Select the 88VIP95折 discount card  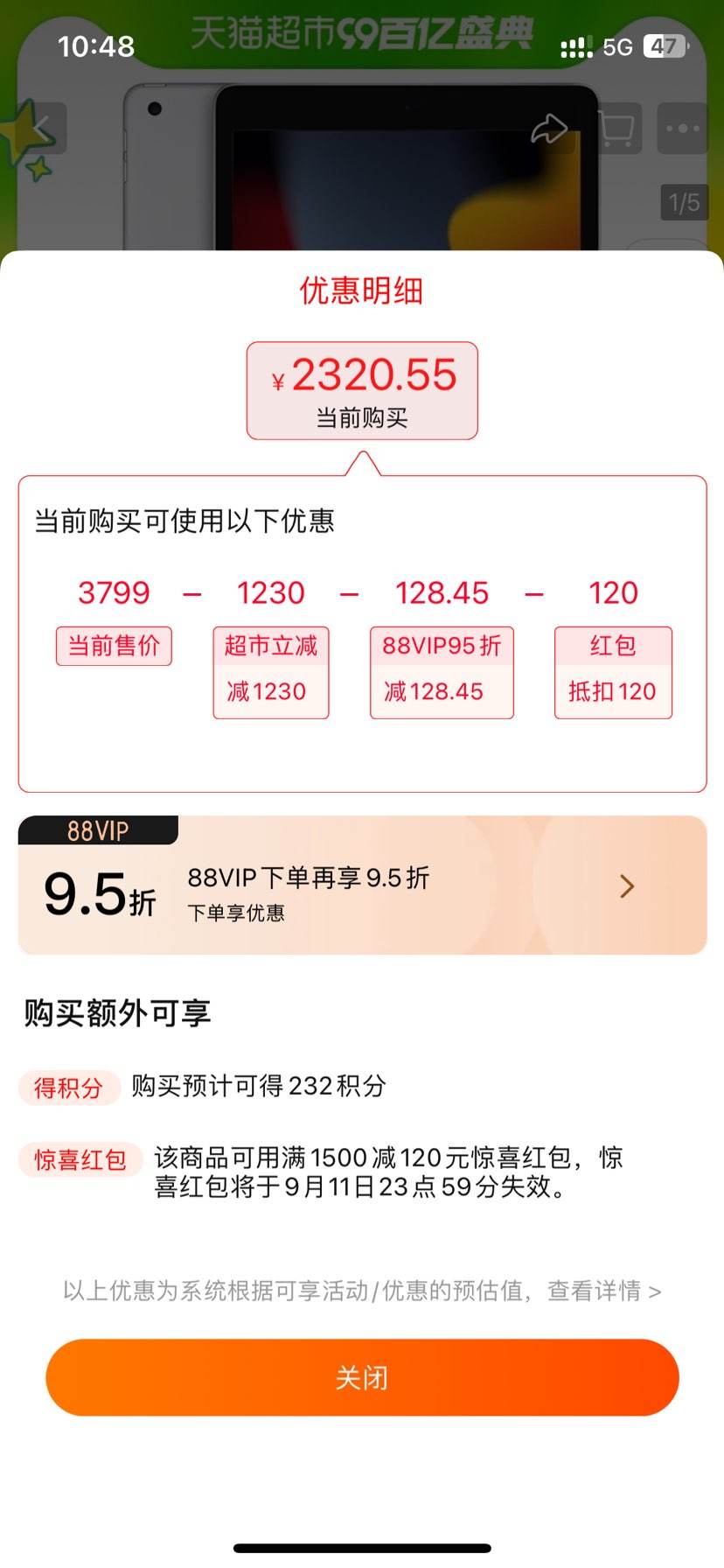[442, 670]
